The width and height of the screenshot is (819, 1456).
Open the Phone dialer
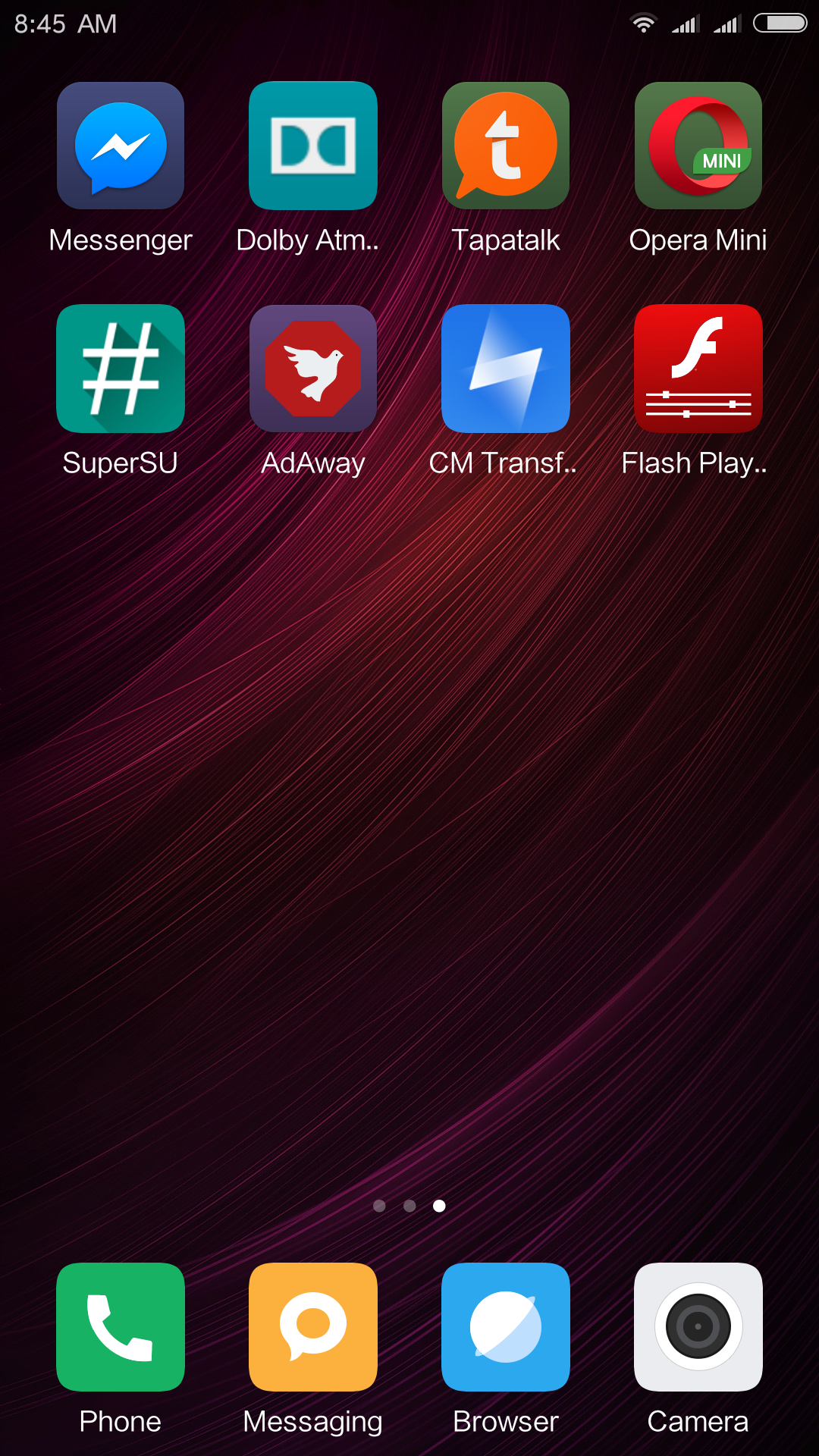(121, 1327)
